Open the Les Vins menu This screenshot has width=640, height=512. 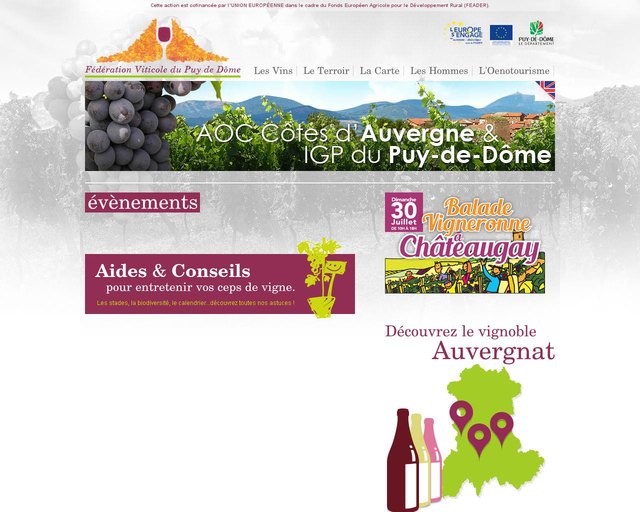click(x=273, y=71)
